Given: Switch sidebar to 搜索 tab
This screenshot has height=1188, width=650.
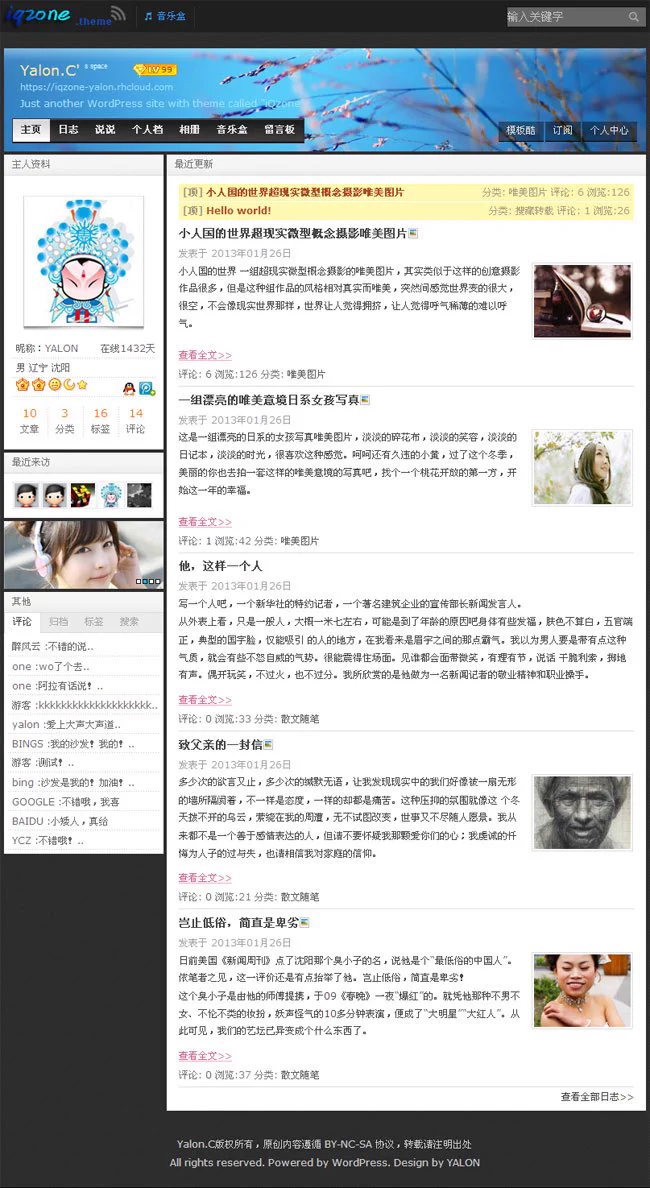Looking at the screenshot, I should tap(129, 622).
